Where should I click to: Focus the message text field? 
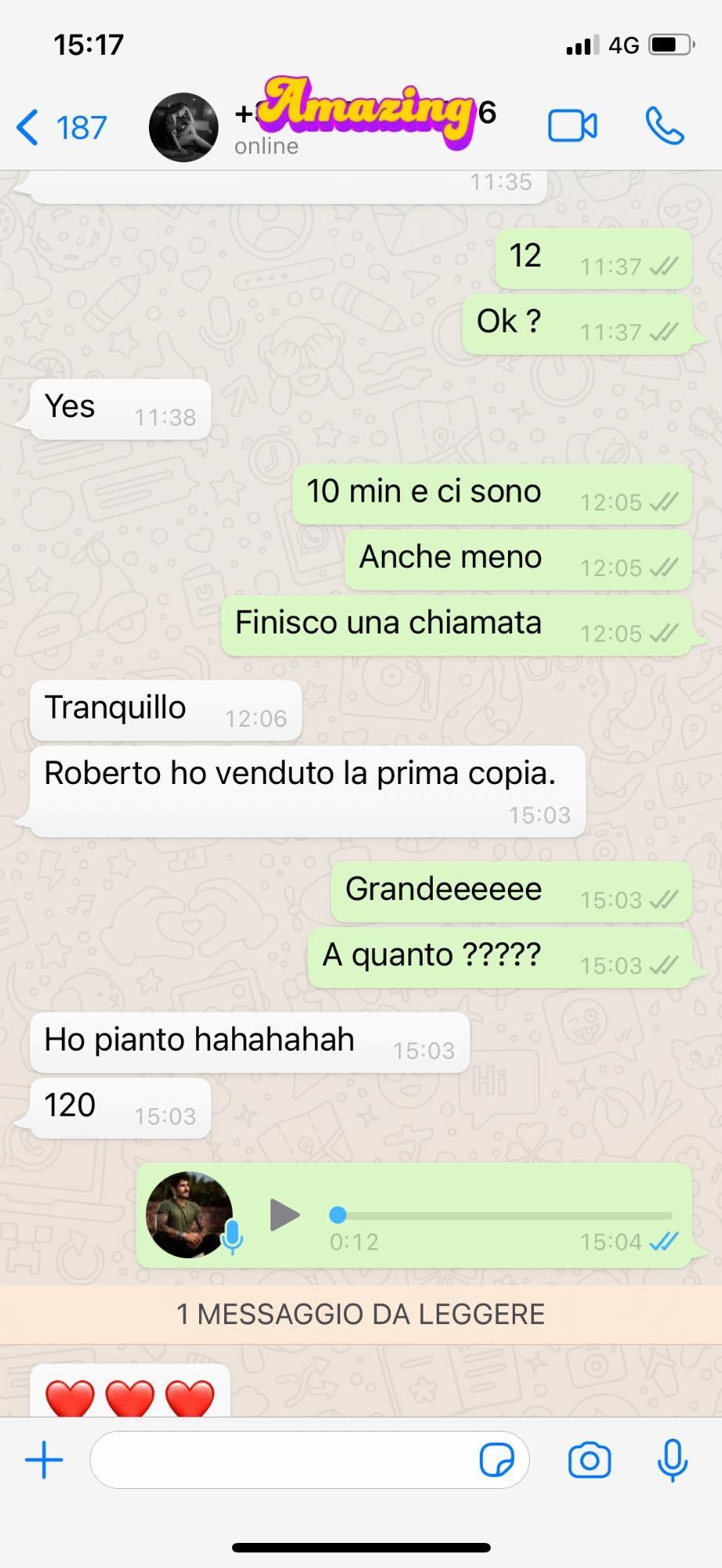(282, 1460)
